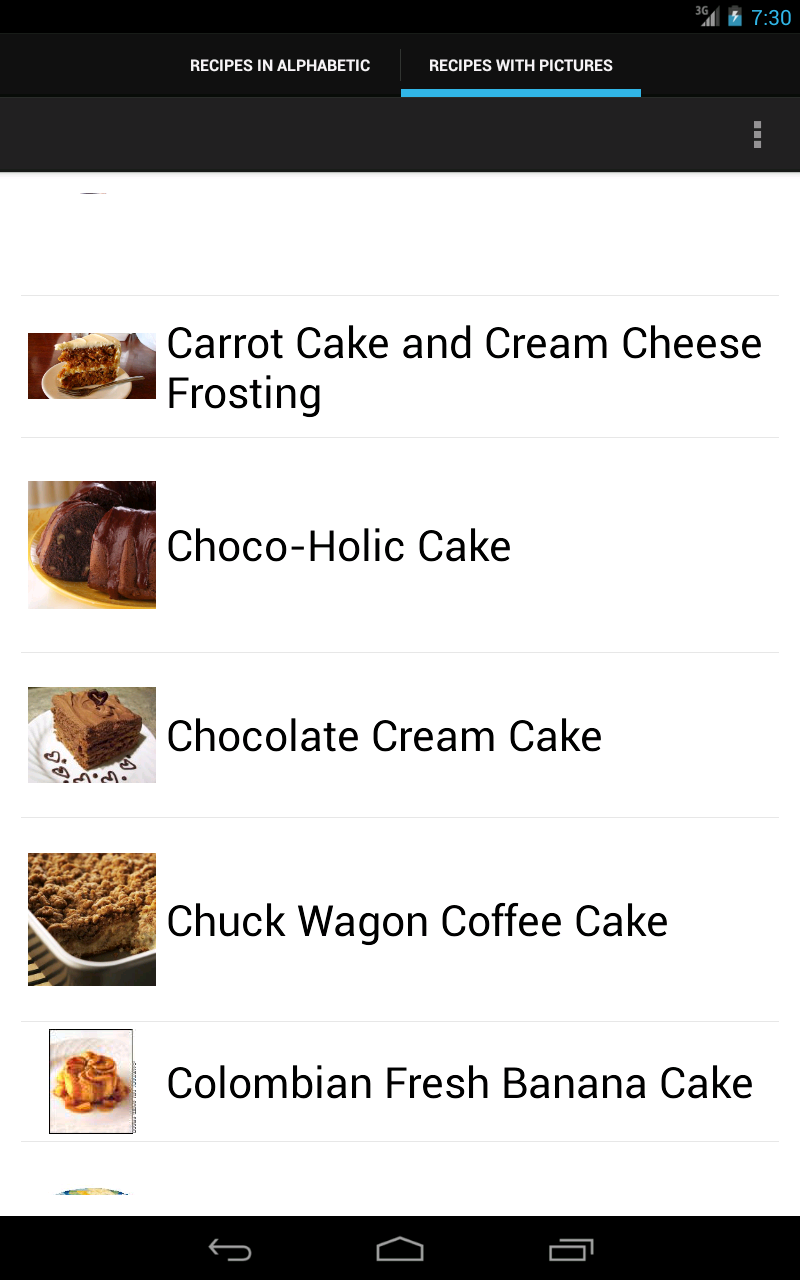
Task: View the Choco-Holic Cake recipe
Action: (x=400, y=546)
